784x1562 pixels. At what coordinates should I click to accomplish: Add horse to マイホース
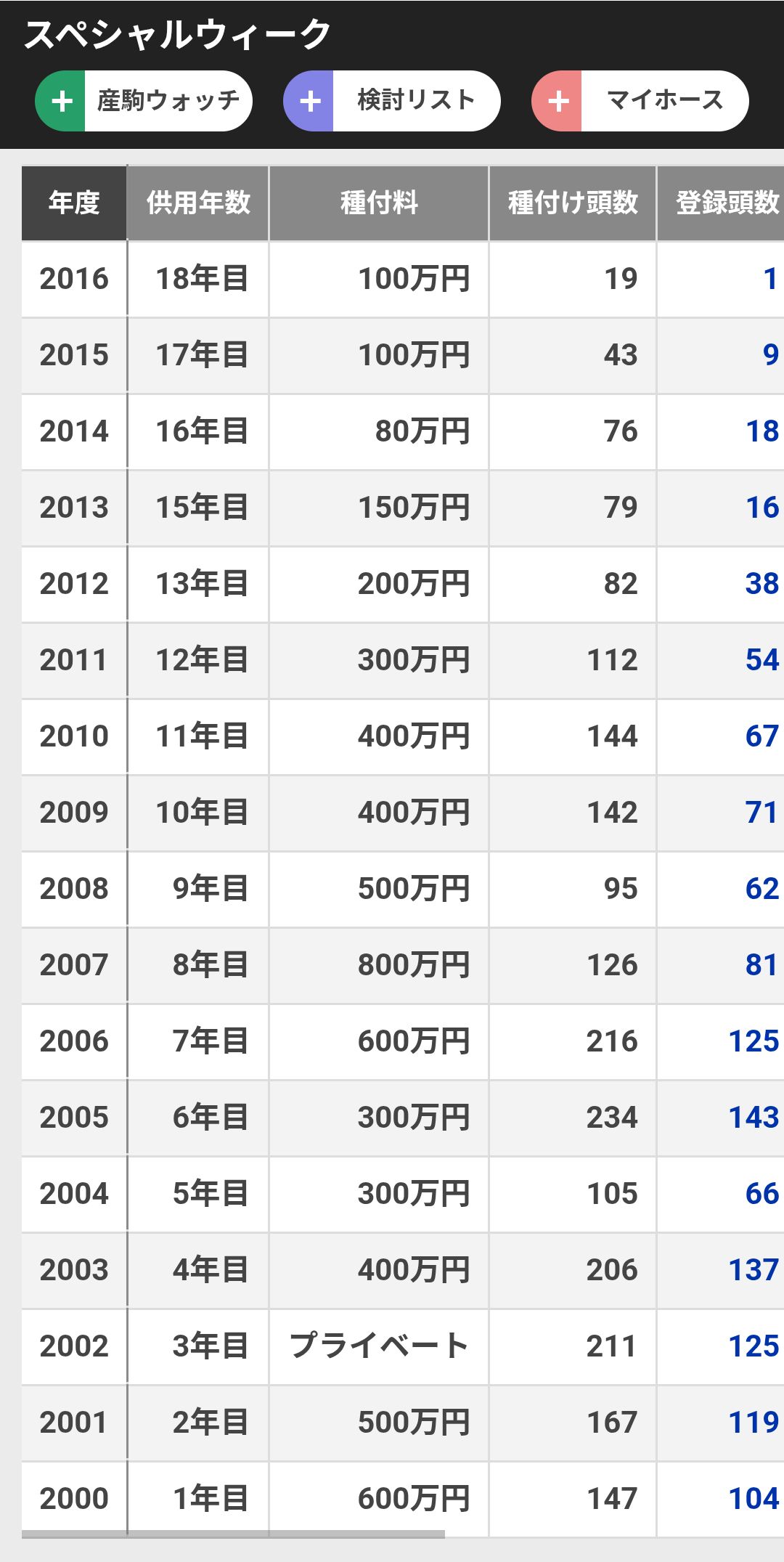coord(640,101)
